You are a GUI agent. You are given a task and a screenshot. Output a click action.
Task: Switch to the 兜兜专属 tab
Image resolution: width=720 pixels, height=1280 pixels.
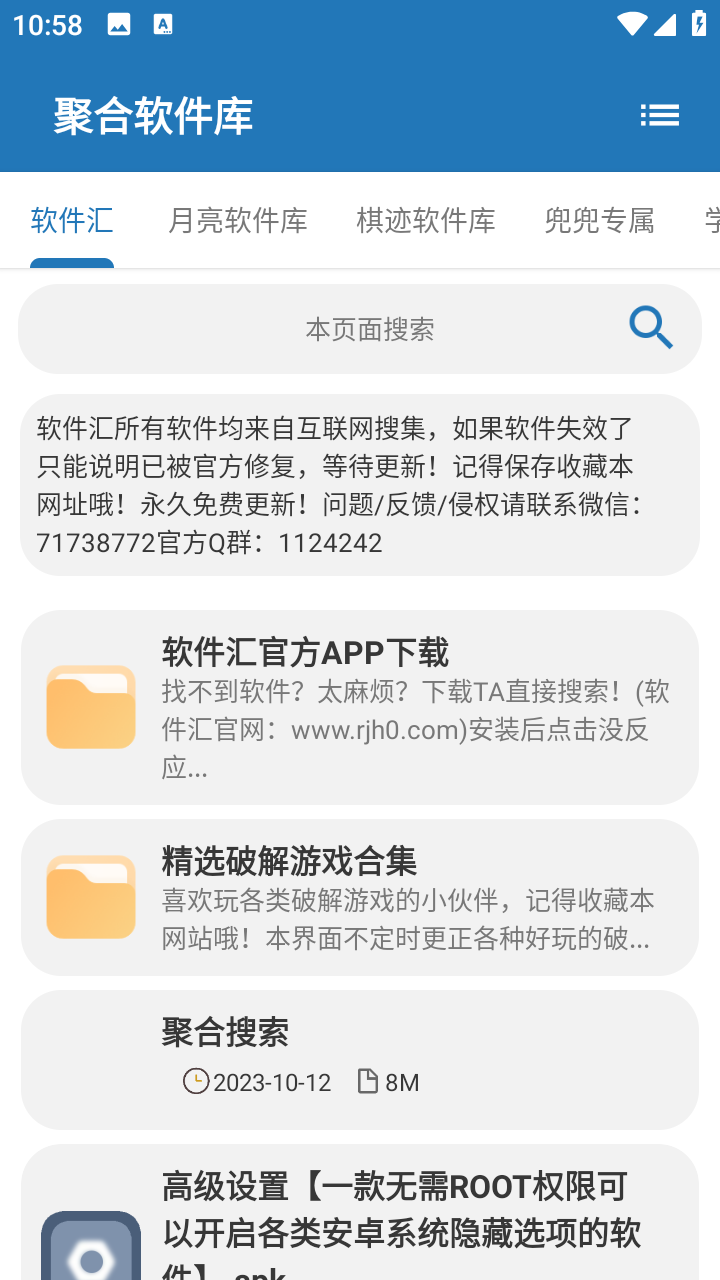click(600, 220)
